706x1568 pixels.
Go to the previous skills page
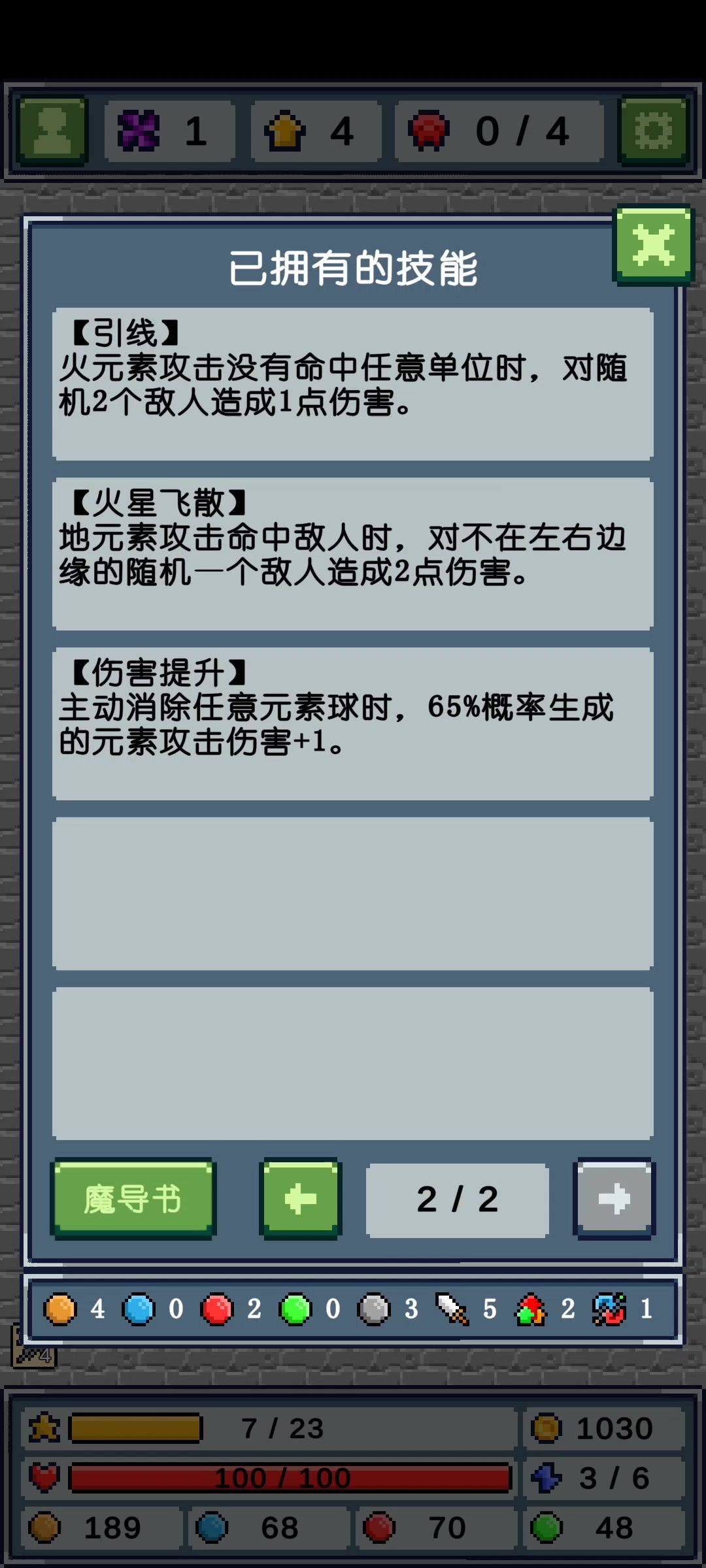pyautogui.click(x=301, y=1198)
